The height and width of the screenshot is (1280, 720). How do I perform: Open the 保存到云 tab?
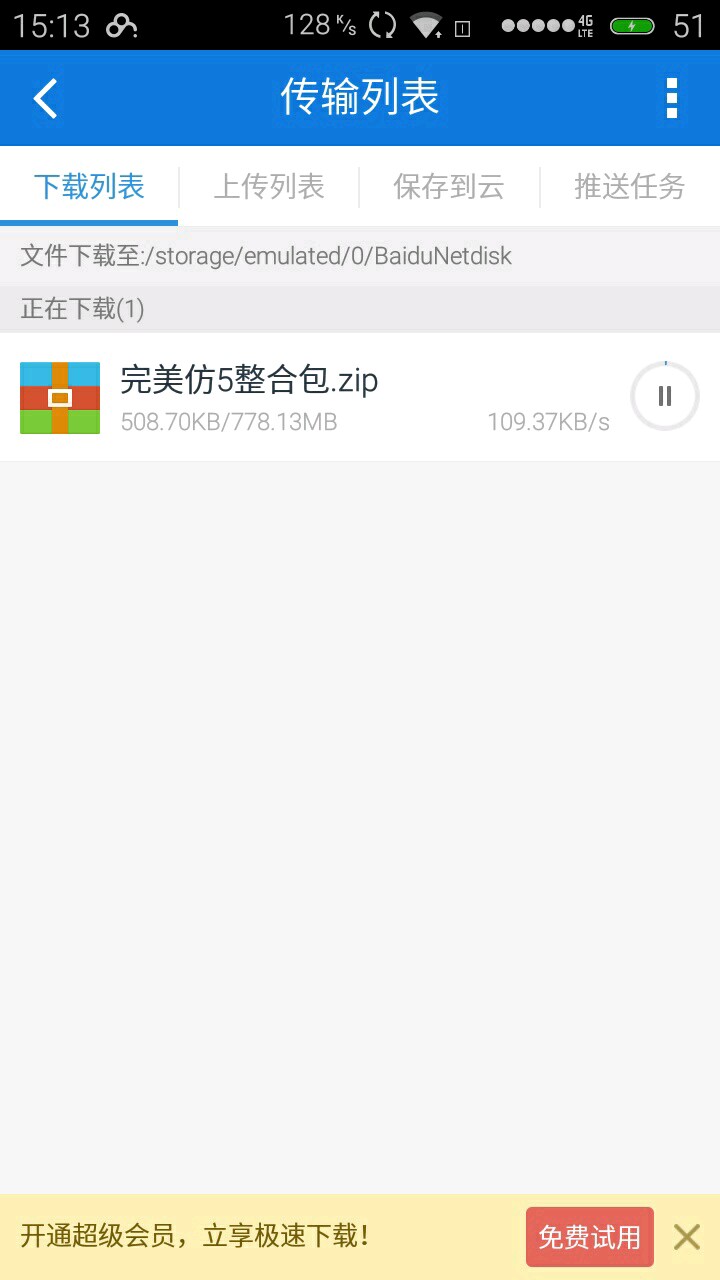tap(449, 187)
